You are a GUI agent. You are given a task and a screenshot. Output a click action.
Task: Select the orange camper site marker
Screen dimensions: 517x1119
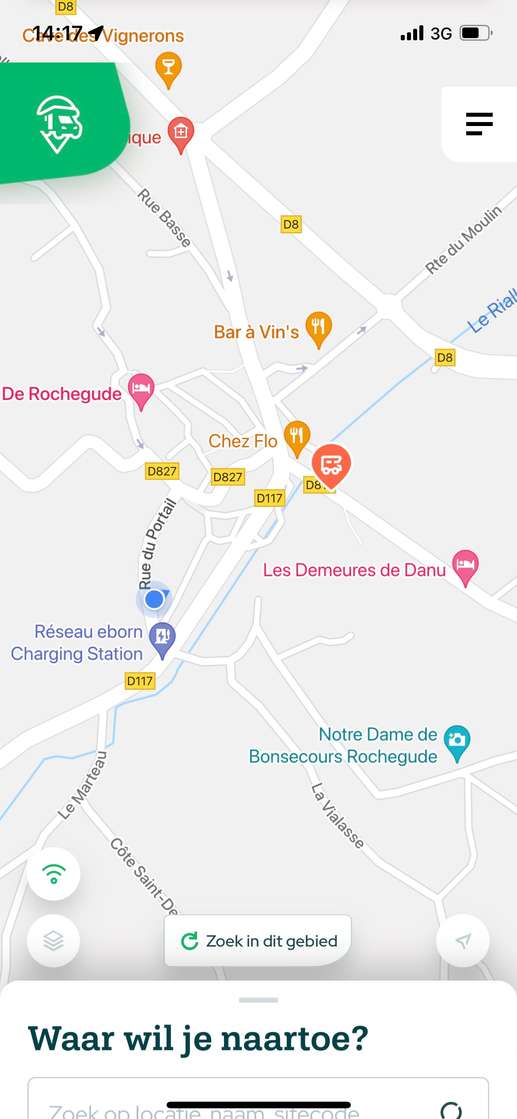[x=331, y=465]
